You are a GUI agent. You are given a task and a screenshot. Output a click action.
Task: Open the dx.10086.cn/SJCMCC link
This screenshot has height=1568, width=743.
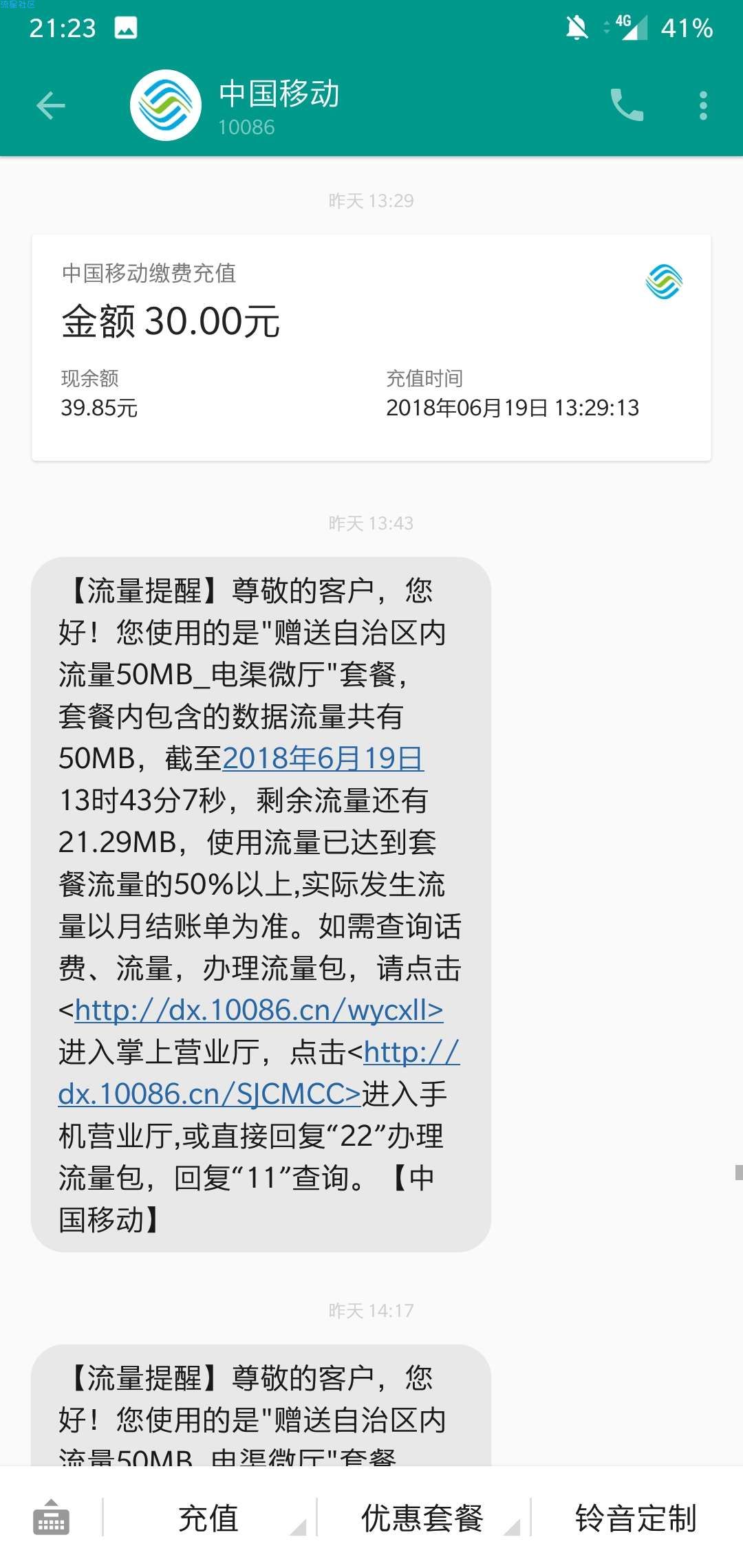(x=259, y=1073)
